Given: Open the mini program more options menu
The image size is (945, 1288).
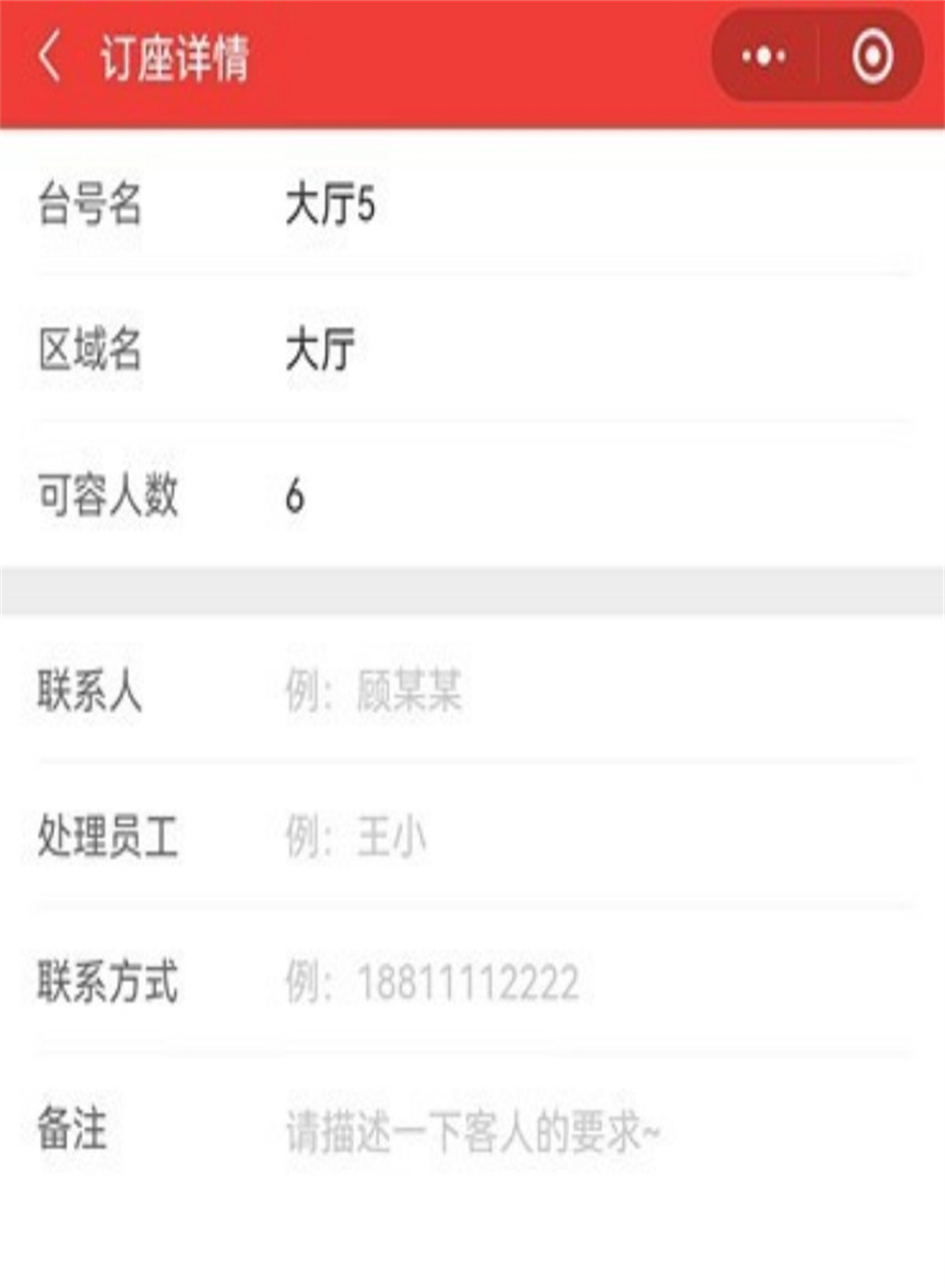Looking at the screenshot, I should click(x=764, y=57).
